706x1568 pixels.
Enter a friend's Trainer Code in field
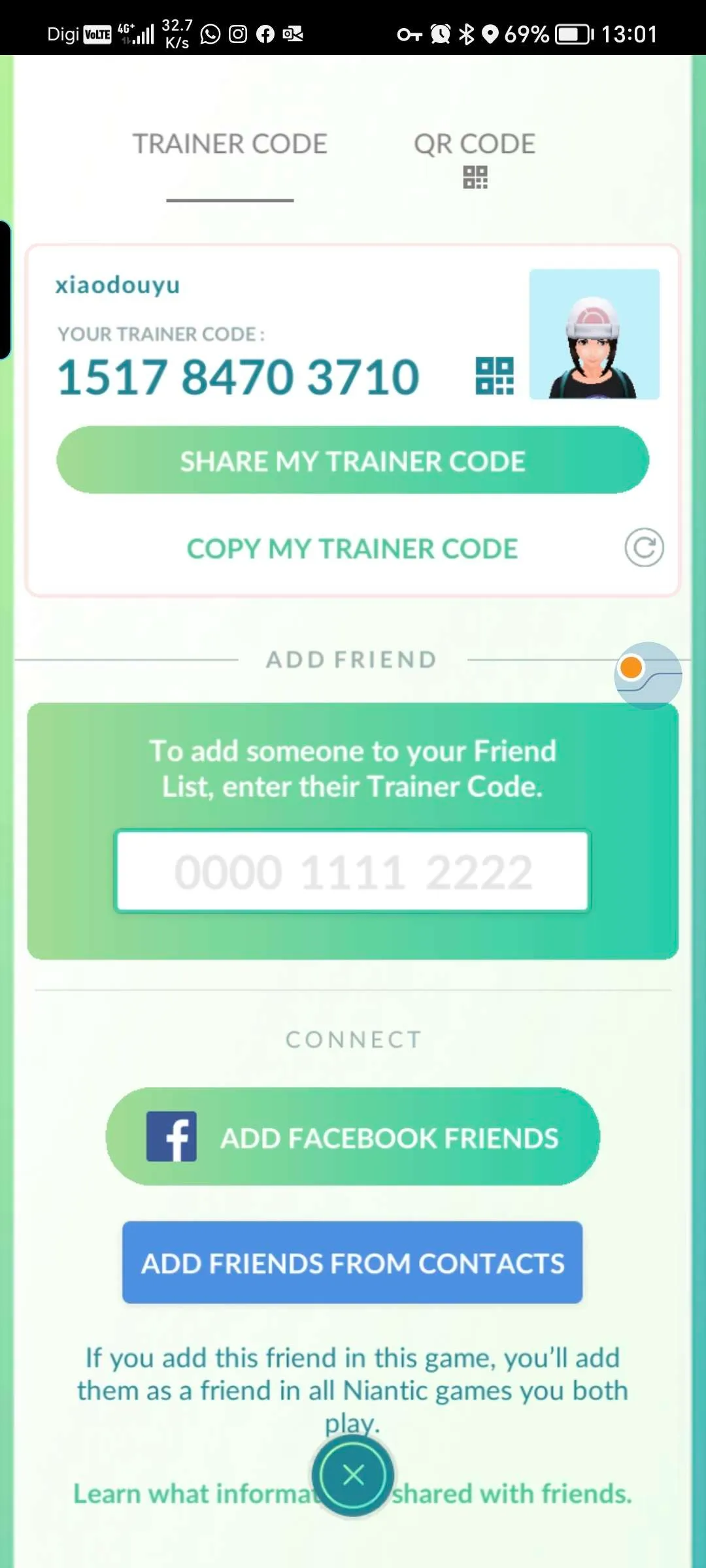click(x=352, y=872)
